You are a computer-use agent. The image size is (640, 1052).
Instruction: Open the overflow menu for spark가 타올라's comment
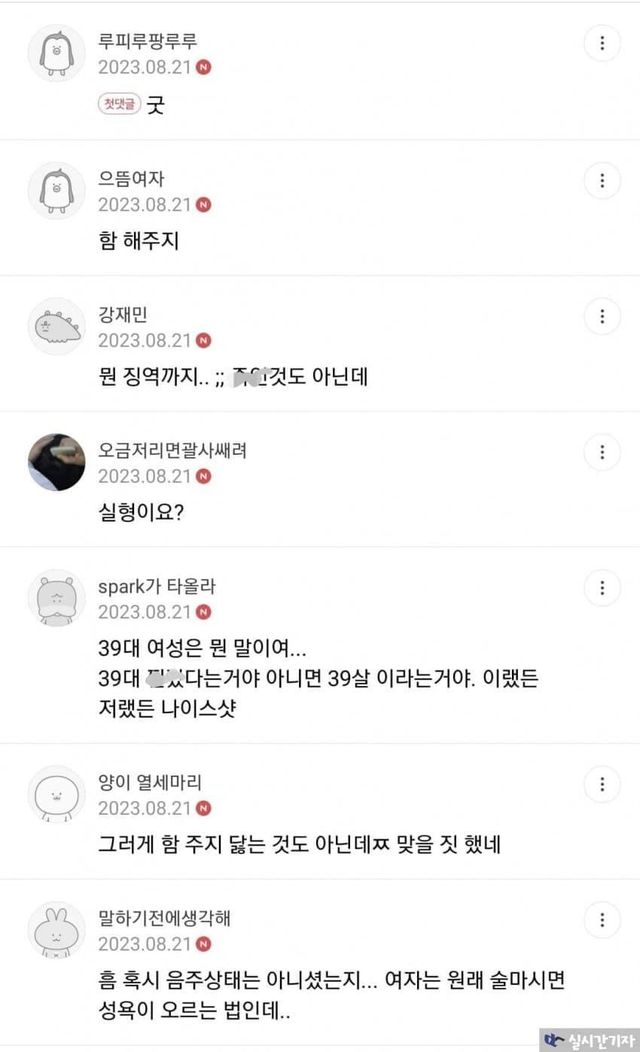(602, 588)
